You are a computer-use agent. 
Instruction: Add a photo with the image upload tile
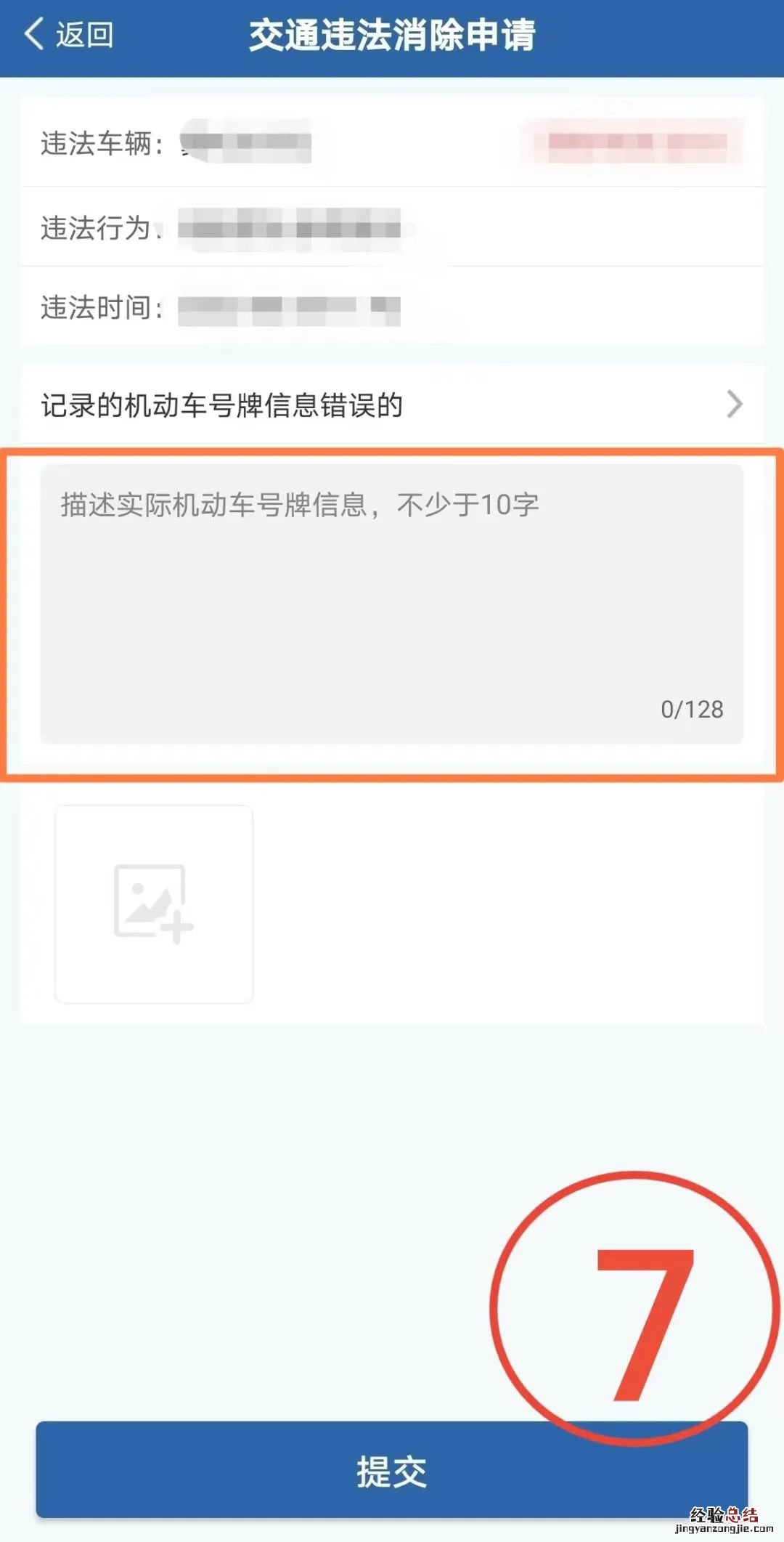(154, 904)
